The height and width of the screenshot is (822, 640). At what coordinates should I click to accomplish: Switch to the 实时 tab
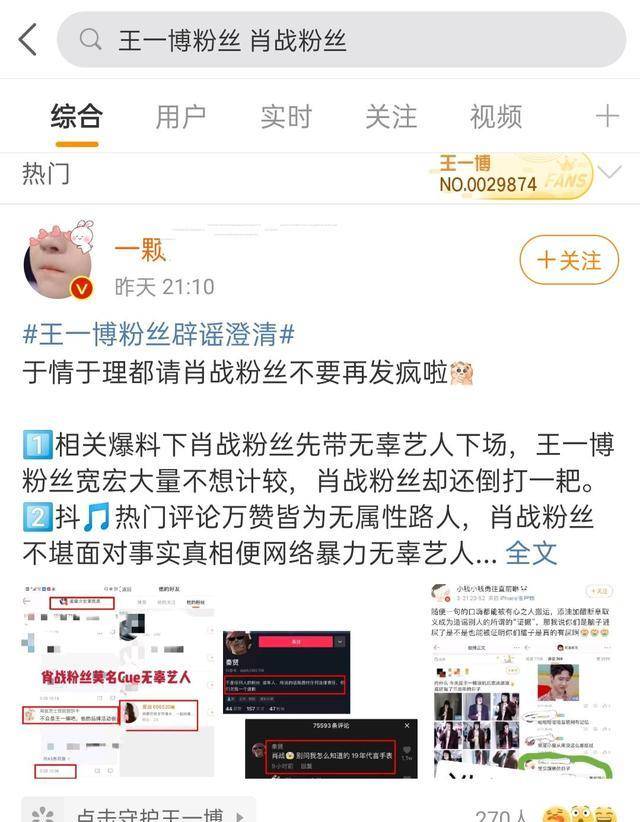point(286,116)
